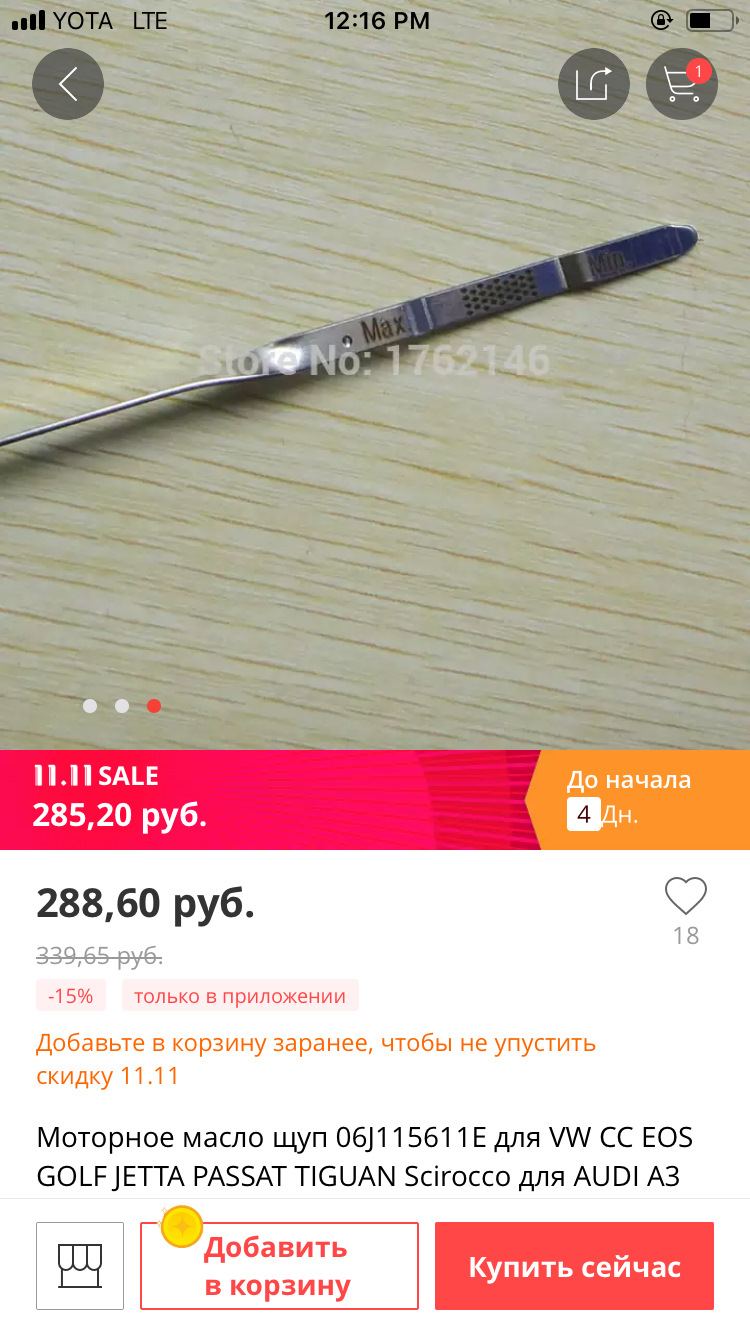
Task: Open the 11.11 SALE banner
Action: pyautogui.click(x=270, y=800)
